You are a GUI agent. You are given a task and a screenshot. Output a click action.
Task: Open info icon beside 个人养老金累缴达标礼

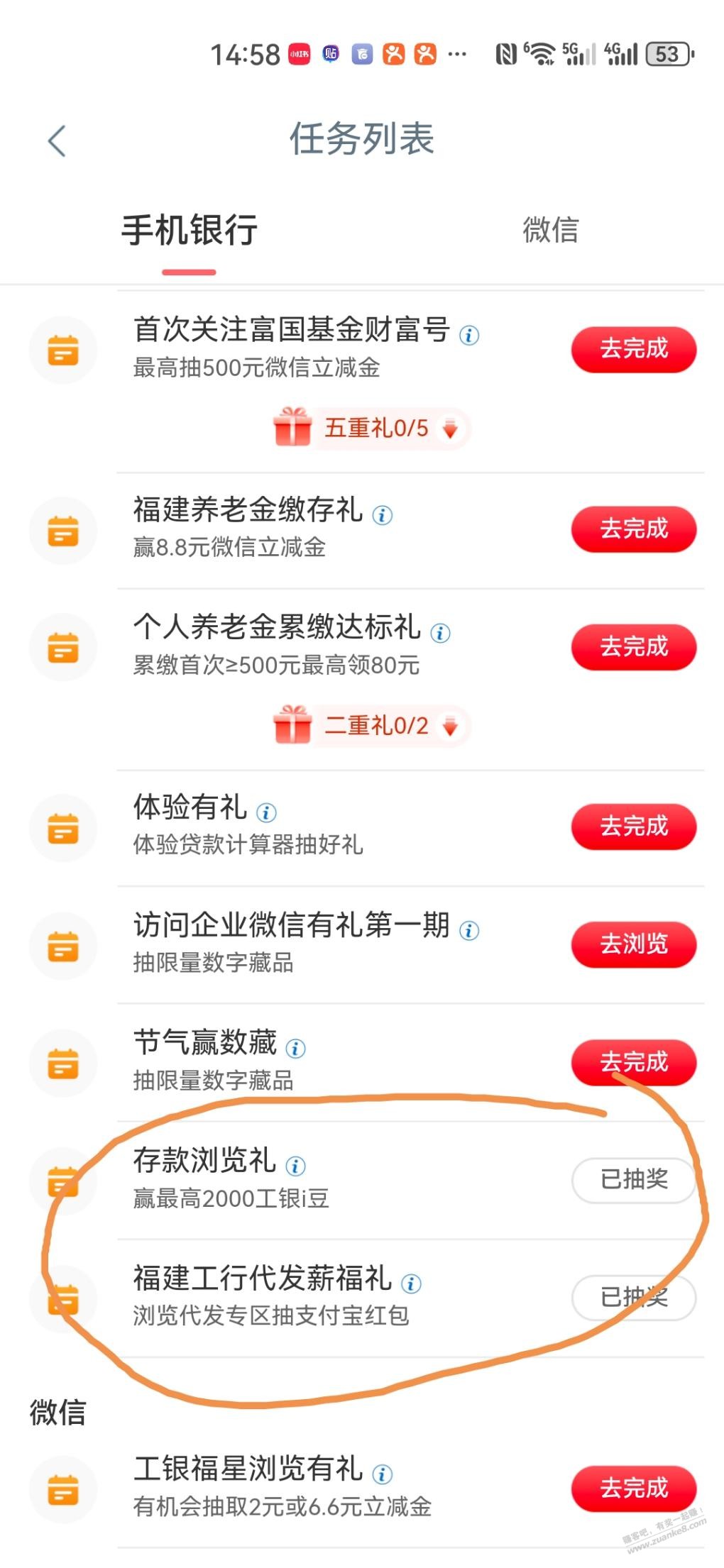pos(440,633)
